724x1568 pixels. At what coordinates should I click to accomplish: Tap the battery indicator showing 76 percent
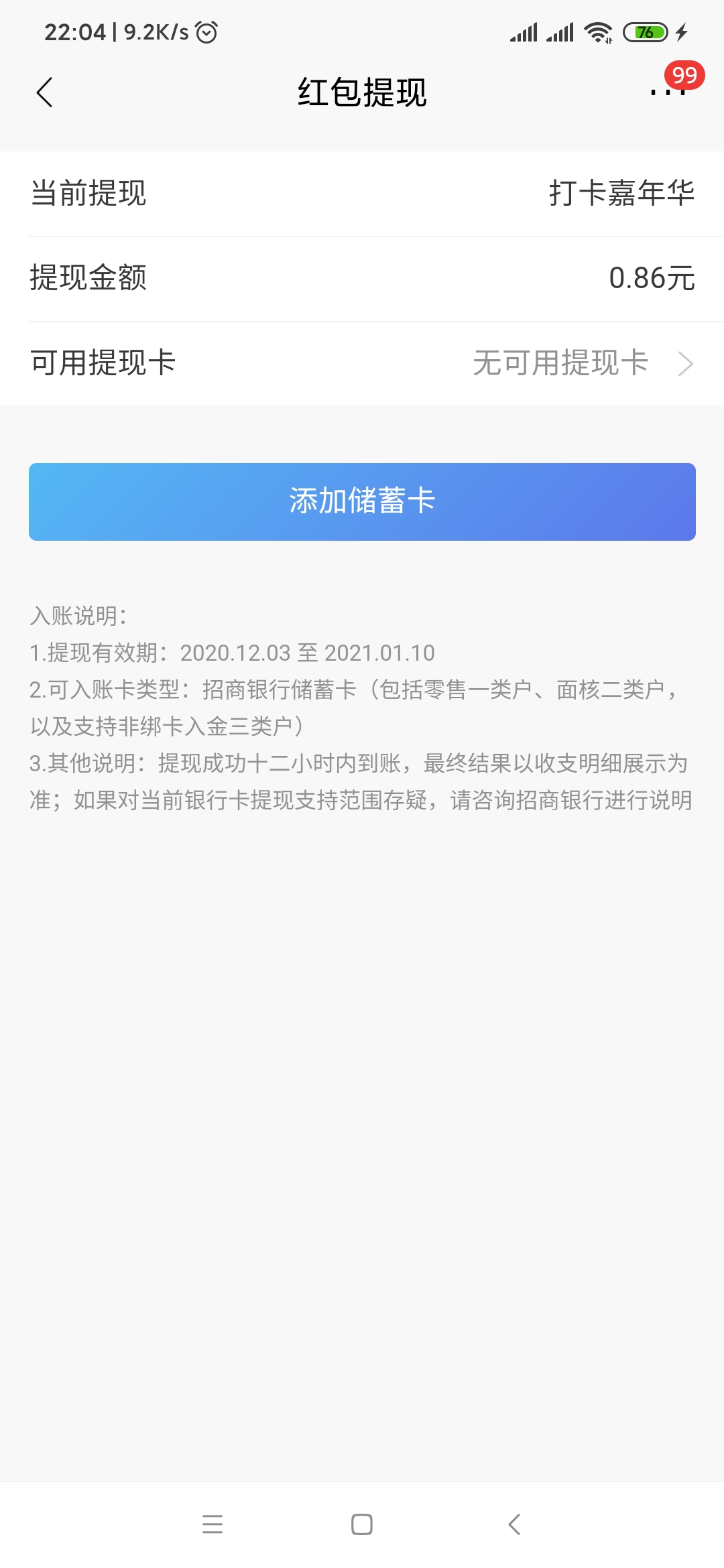[x=645, y=29]
